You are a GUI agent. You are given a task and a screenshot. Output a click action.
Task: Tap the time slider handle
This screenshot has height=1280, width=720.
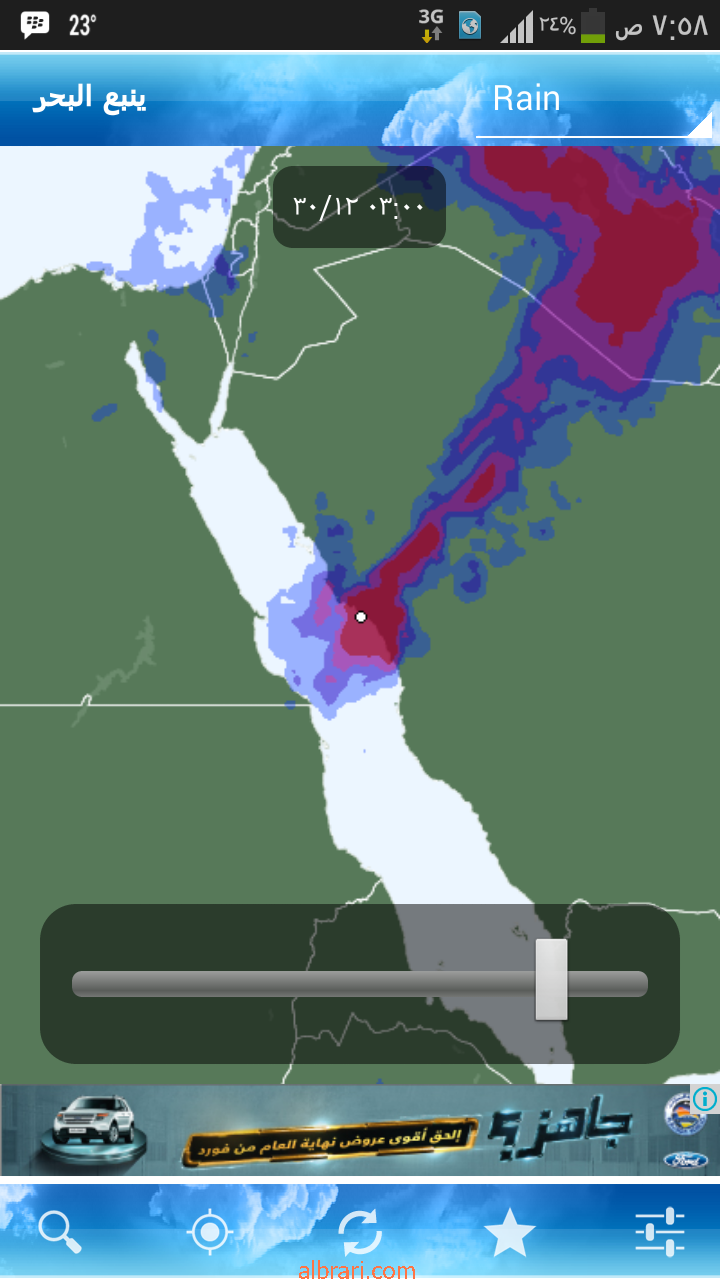pos(551,979)
